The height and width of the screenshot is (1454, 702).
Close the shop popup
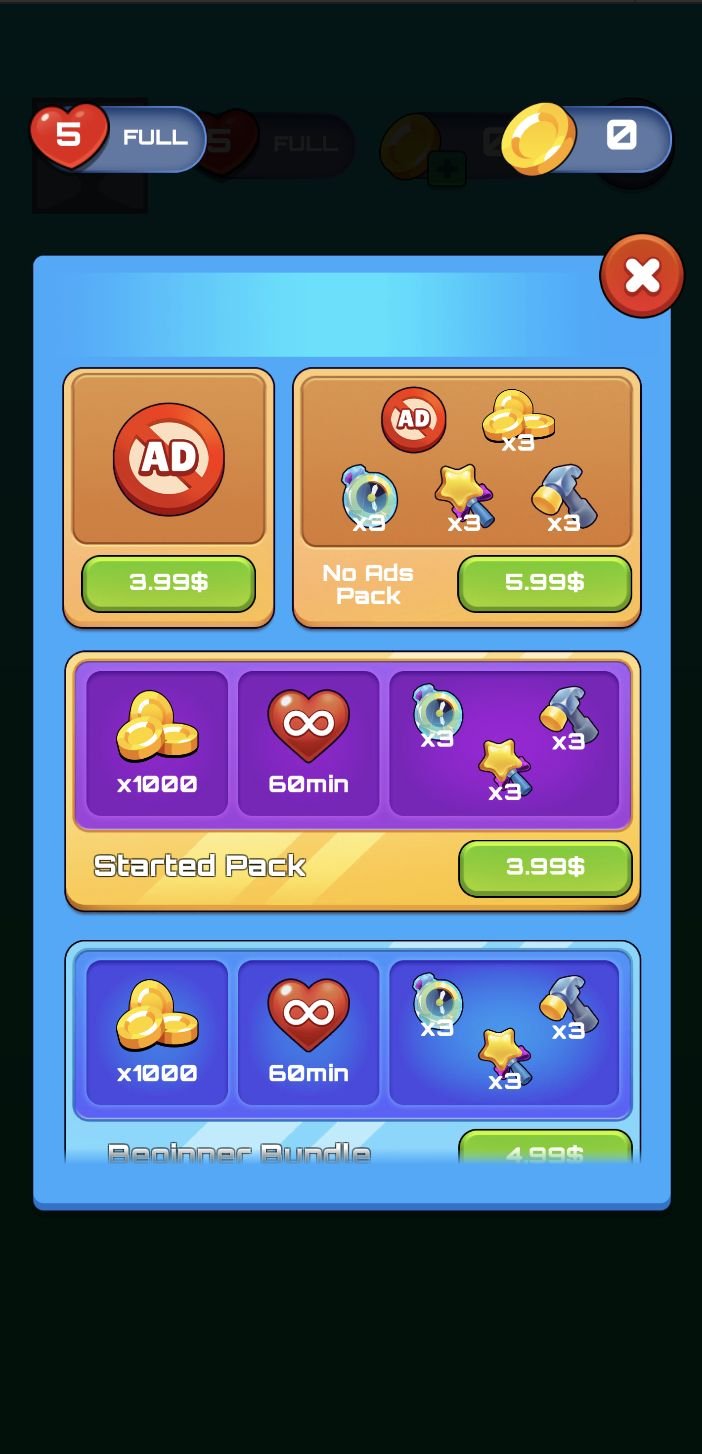[x=642, y=276]
